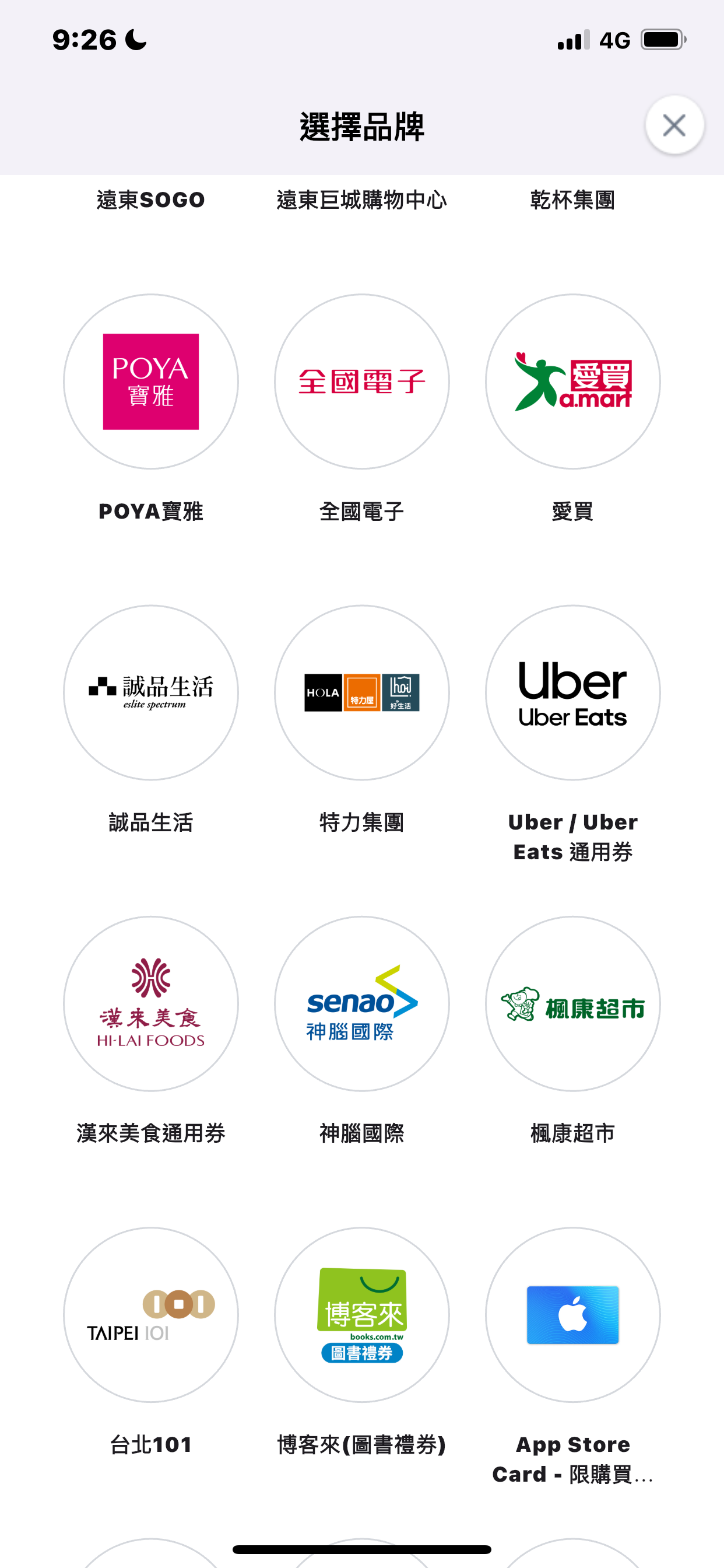Select the POYA寶雅 brand
724x1568 pixels.
151,381
